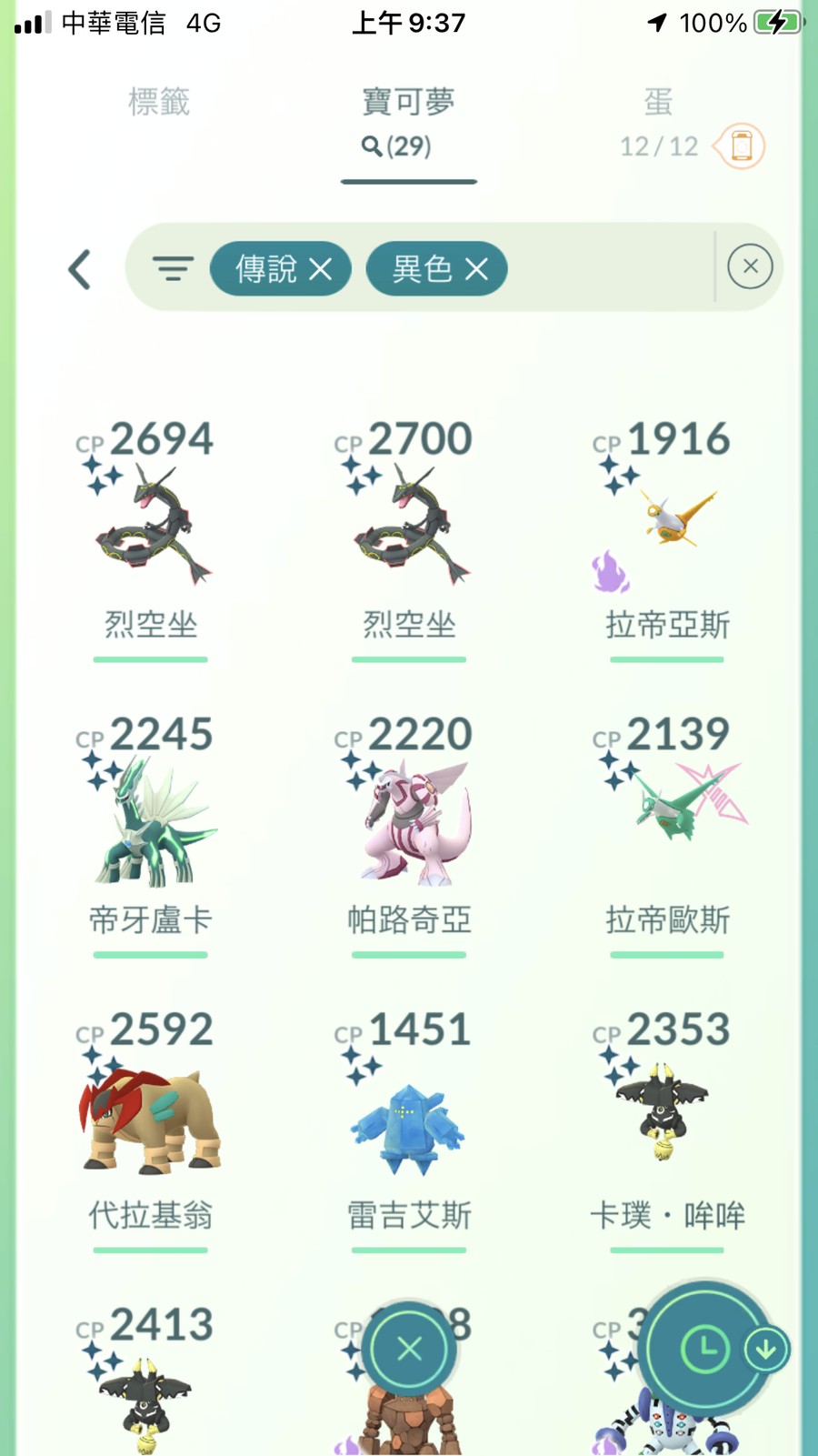Clear the entire search field
Image resolution: width=818 pixels, height=1456 pixels.
pyautogui.click(x=750, y=266)
